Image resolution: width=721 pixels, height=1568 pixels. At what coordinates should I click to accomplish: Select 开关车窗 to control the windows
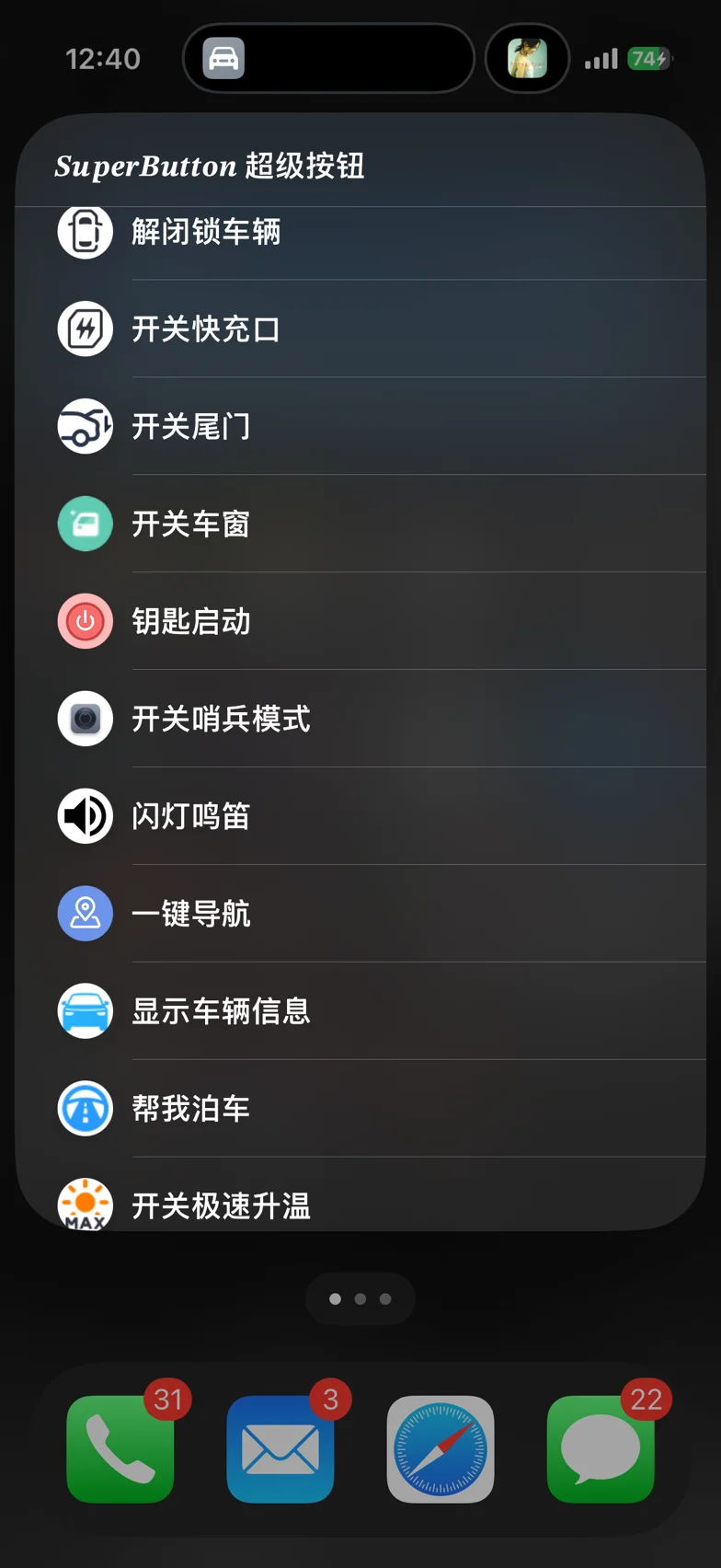tap(191, 524)
